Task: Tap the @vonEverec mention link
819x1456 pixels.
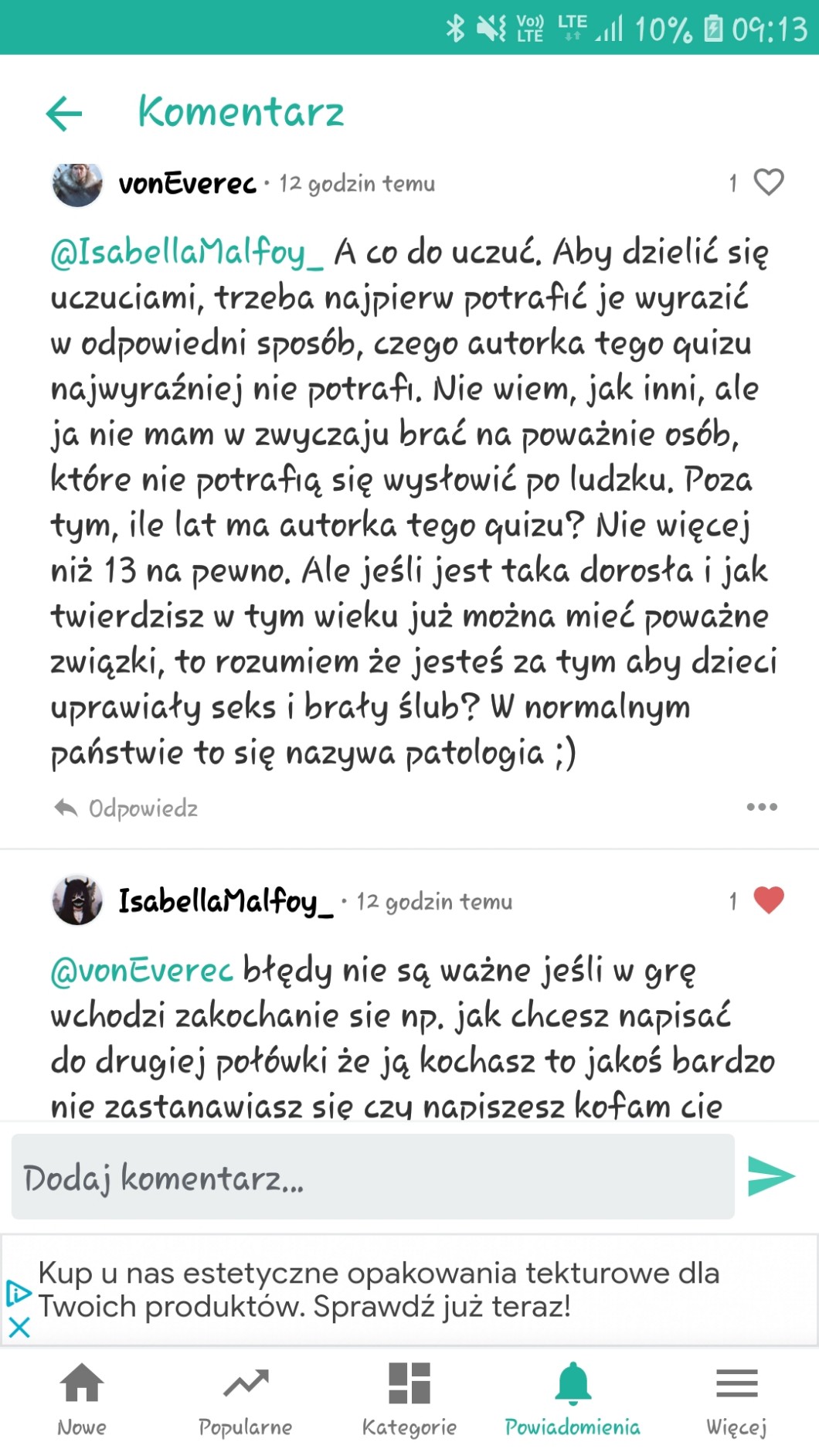Action: coord(141,971)
